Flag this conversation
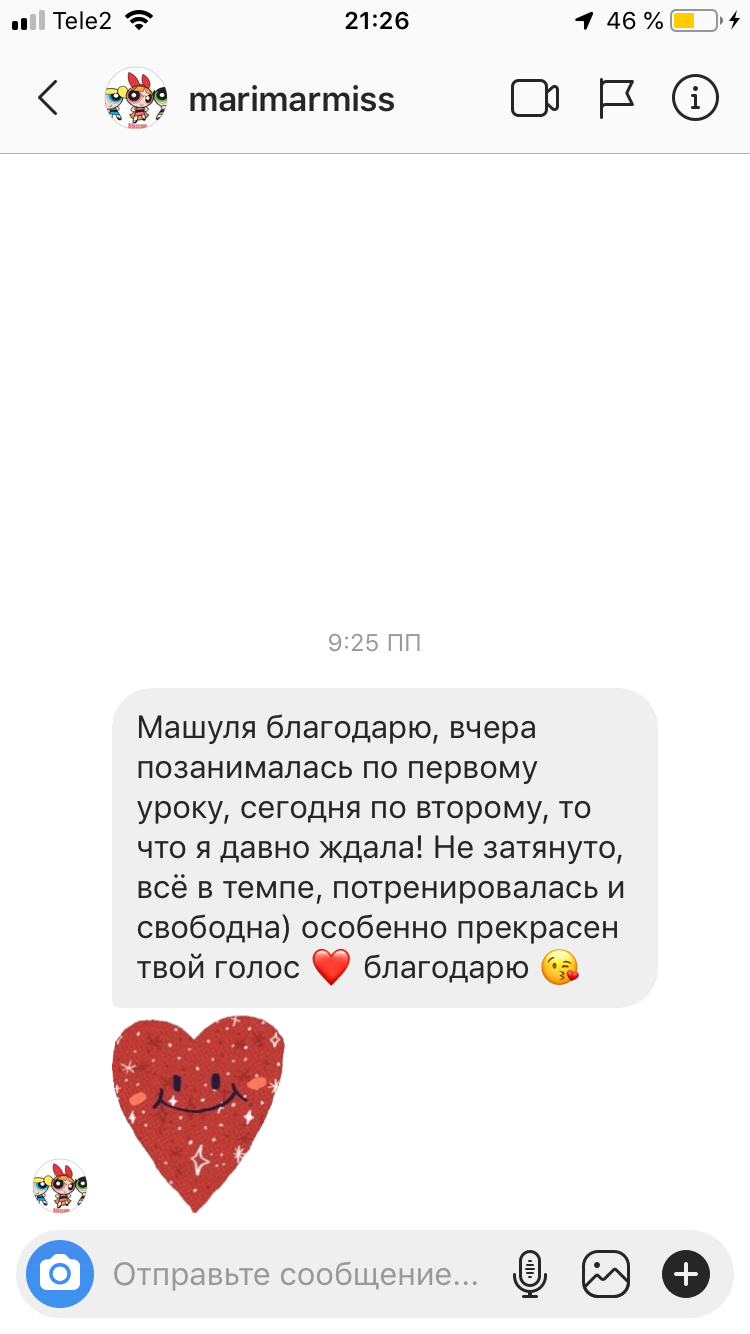The width and height of the screenshot is (750, 1334). (616, 98)
